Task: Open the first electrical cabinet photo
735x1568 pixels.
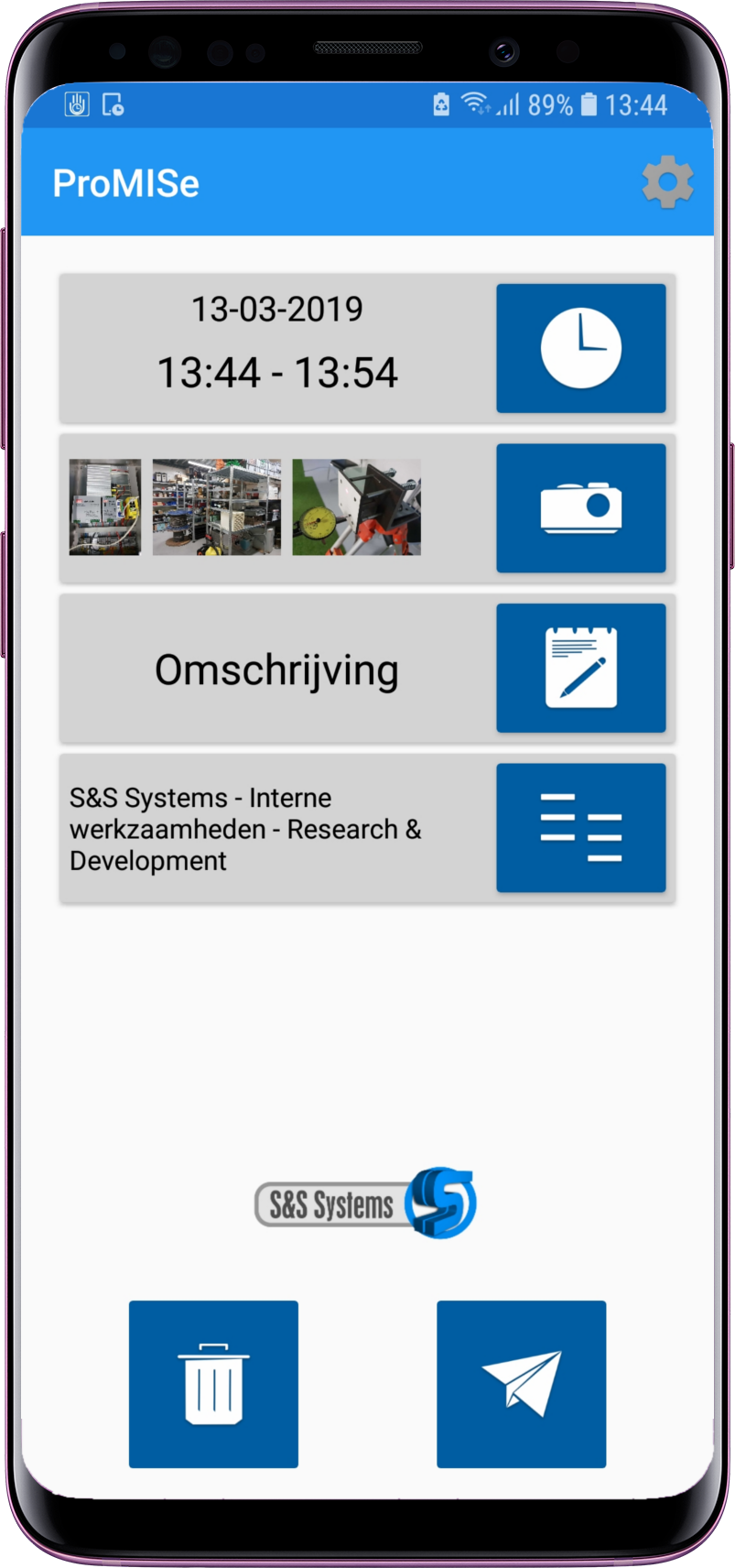Action: [x=105, y=507]
